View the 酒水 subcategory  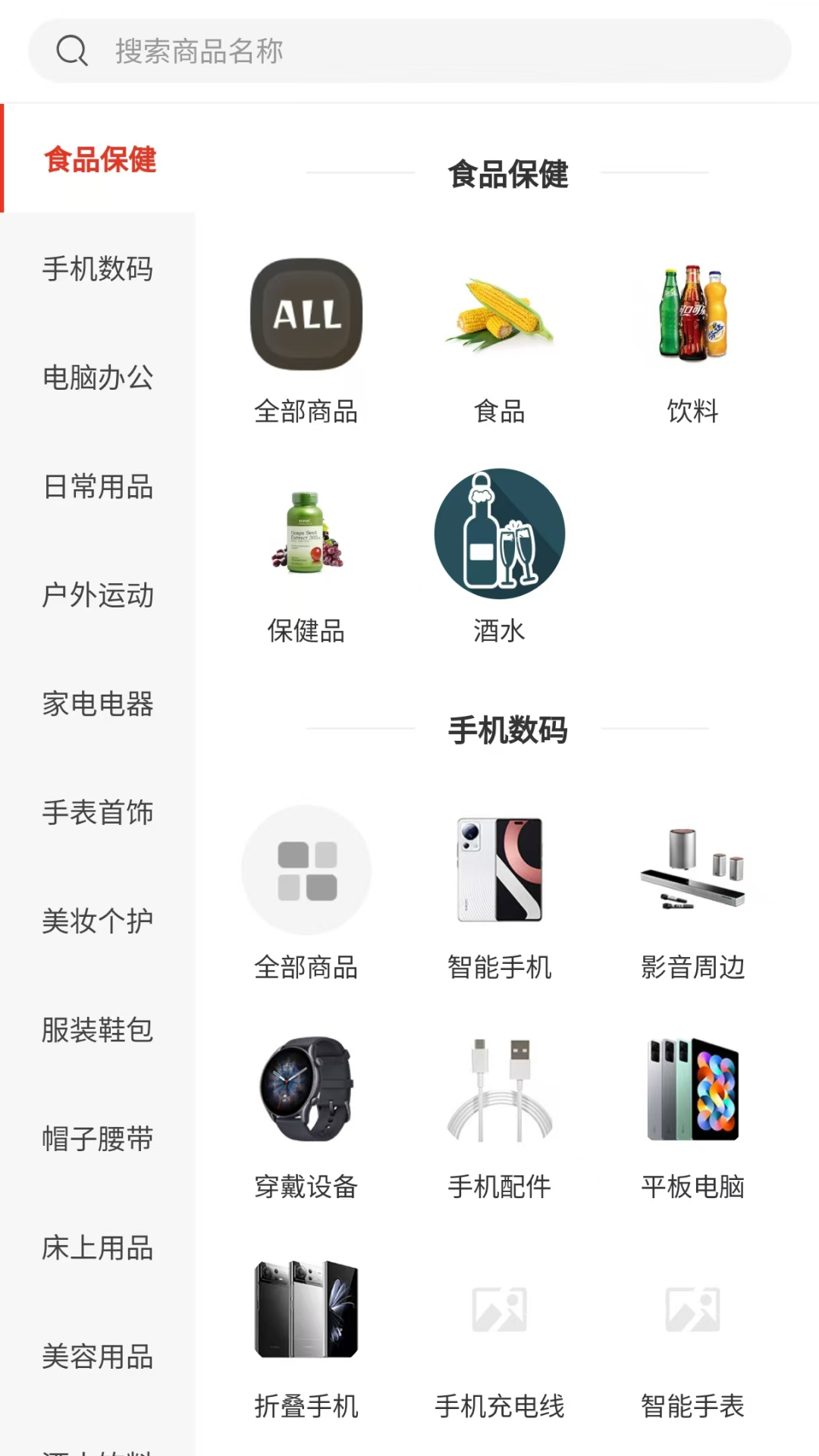tap(499, 557)
